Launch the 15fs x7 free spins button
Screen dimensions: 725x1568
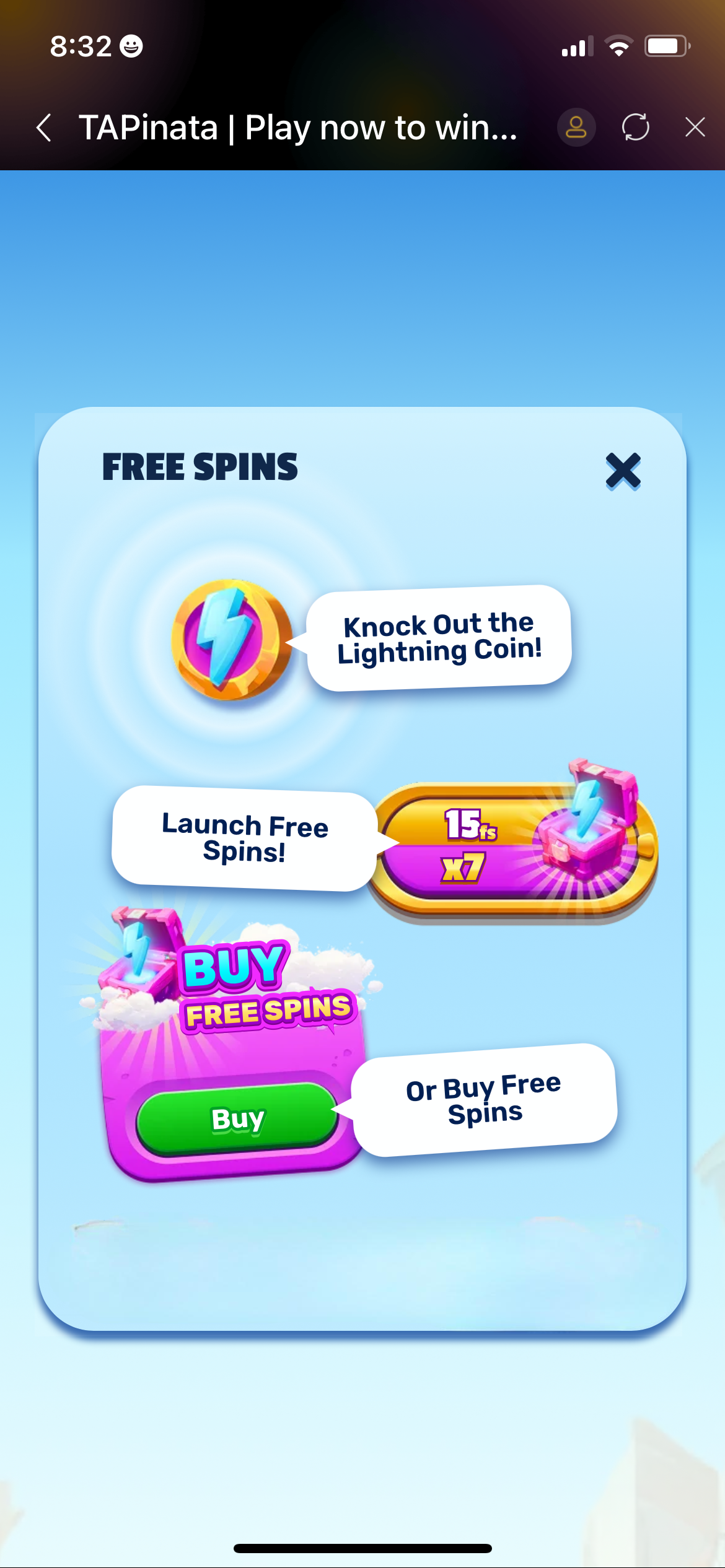514,847
